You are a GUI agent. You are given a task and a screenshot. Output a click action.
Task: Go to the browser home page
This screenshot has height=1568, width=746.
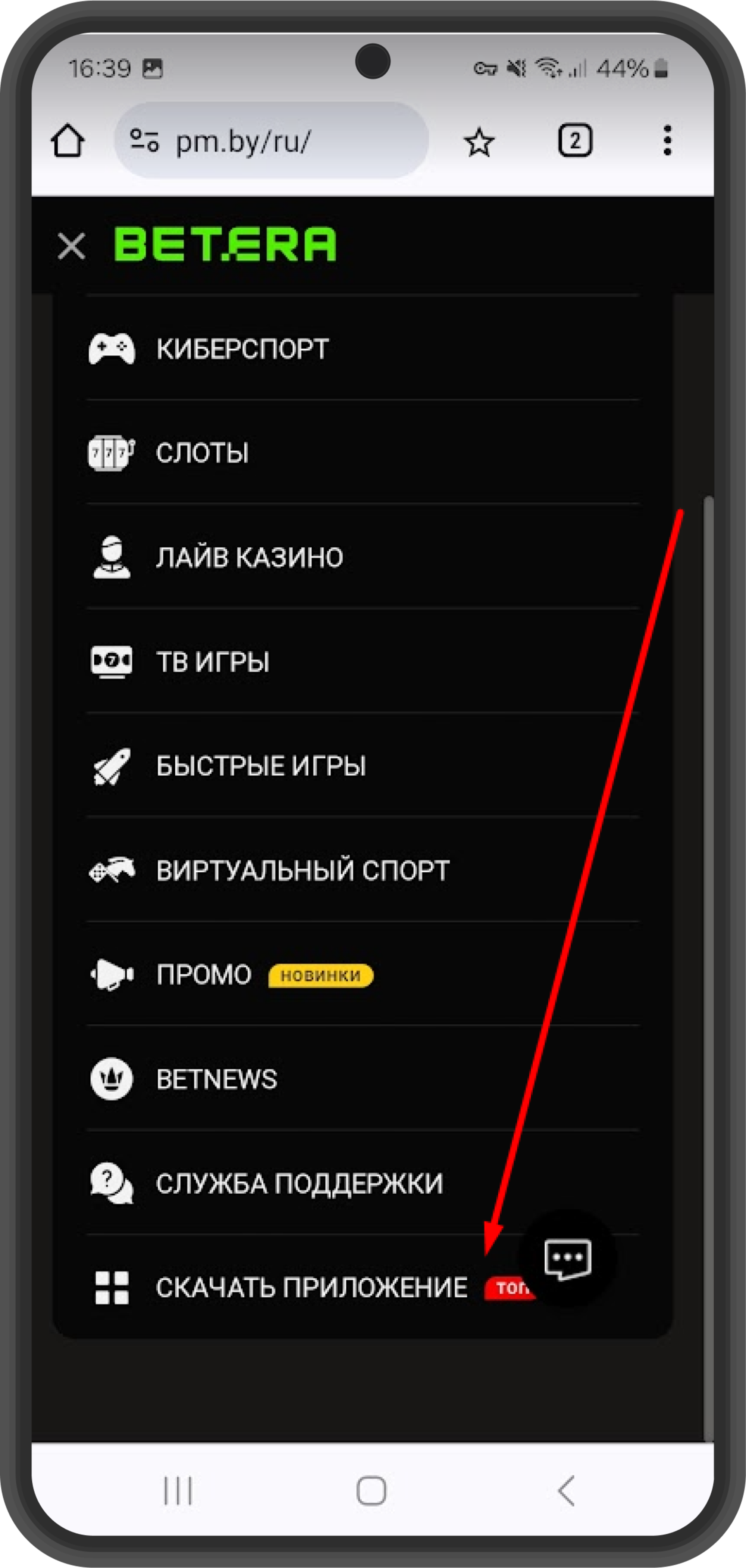(x=68, y=141)
